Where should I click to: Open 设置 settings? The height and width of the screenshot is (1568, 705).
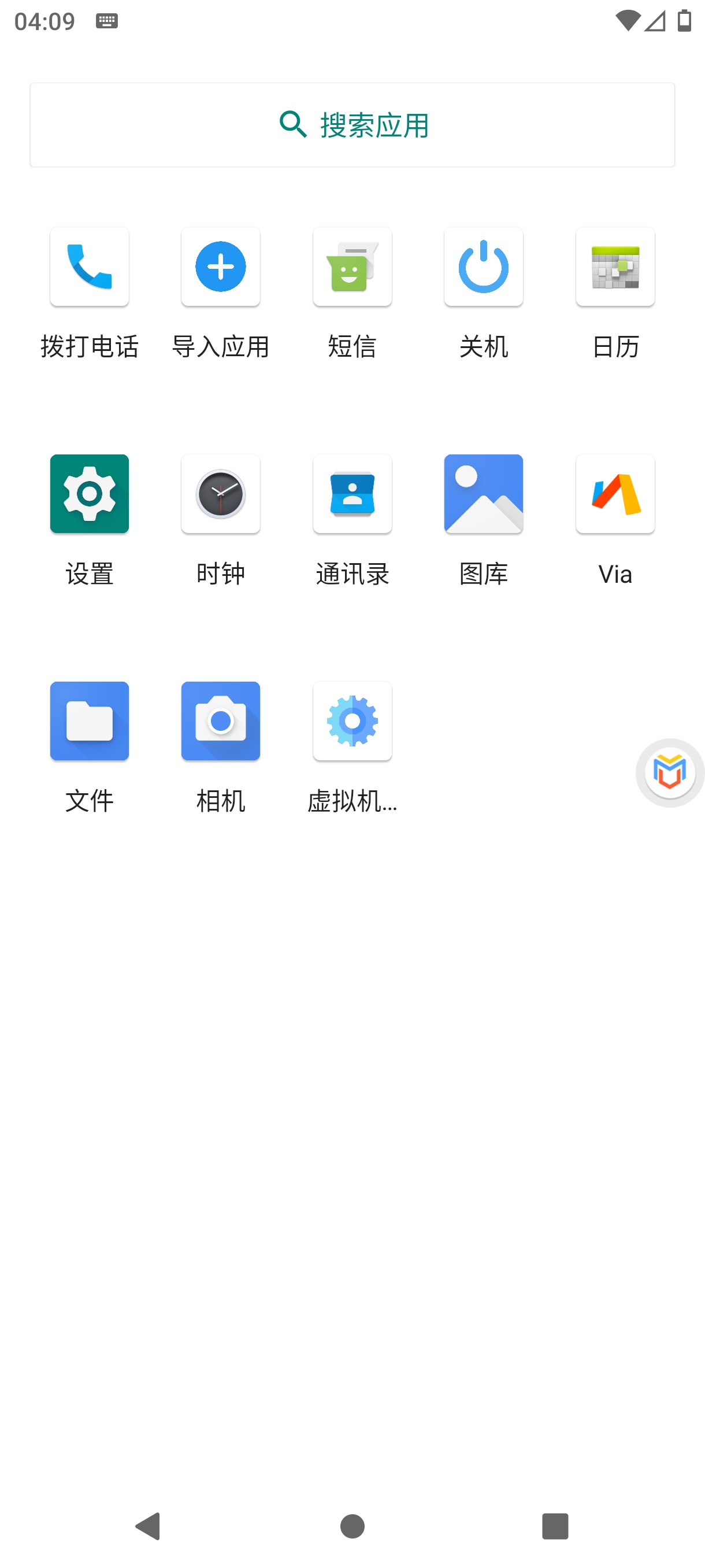(x=90, y=494)
